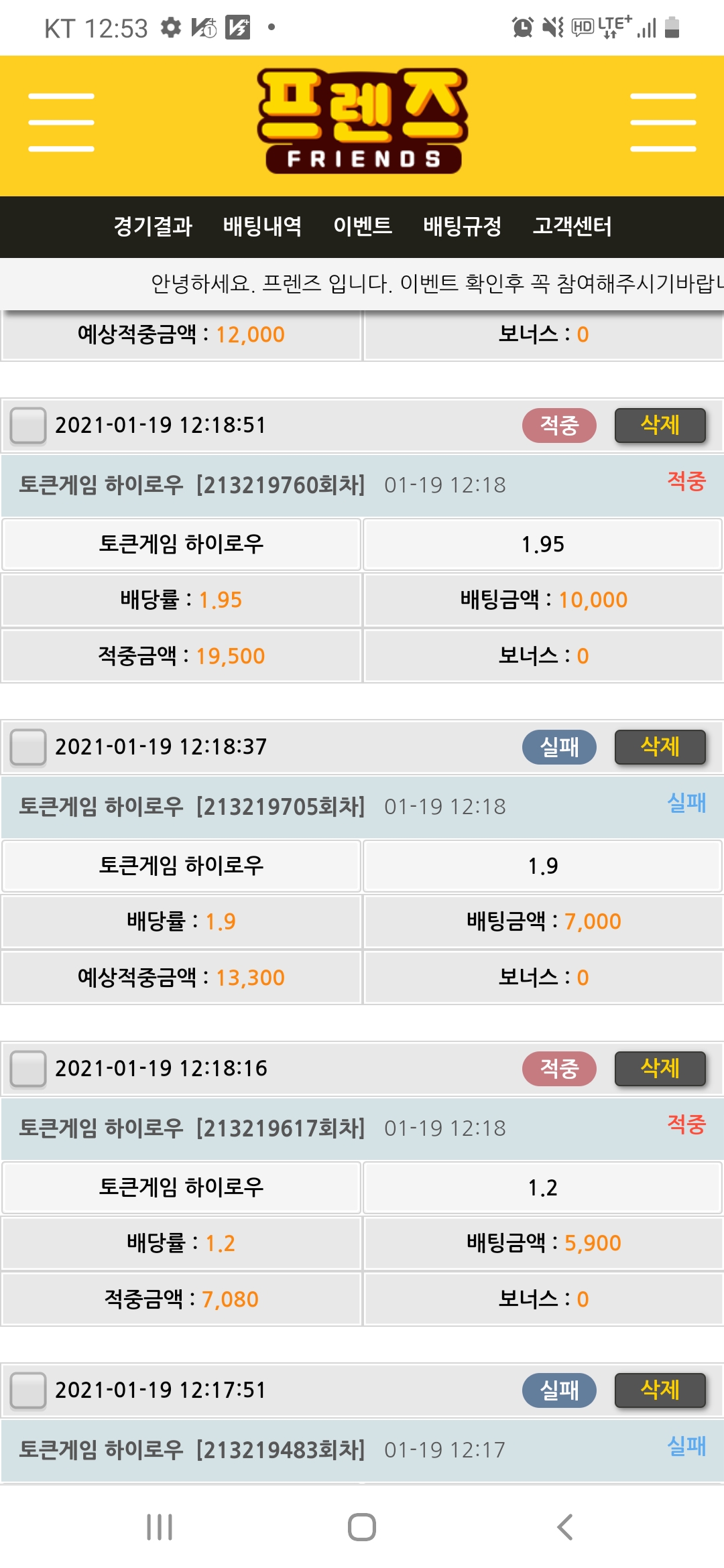Open the left hamburger menu
The width and height of the screenshot is (724, 1568).
pyautogui.click(x=61, y=123)
